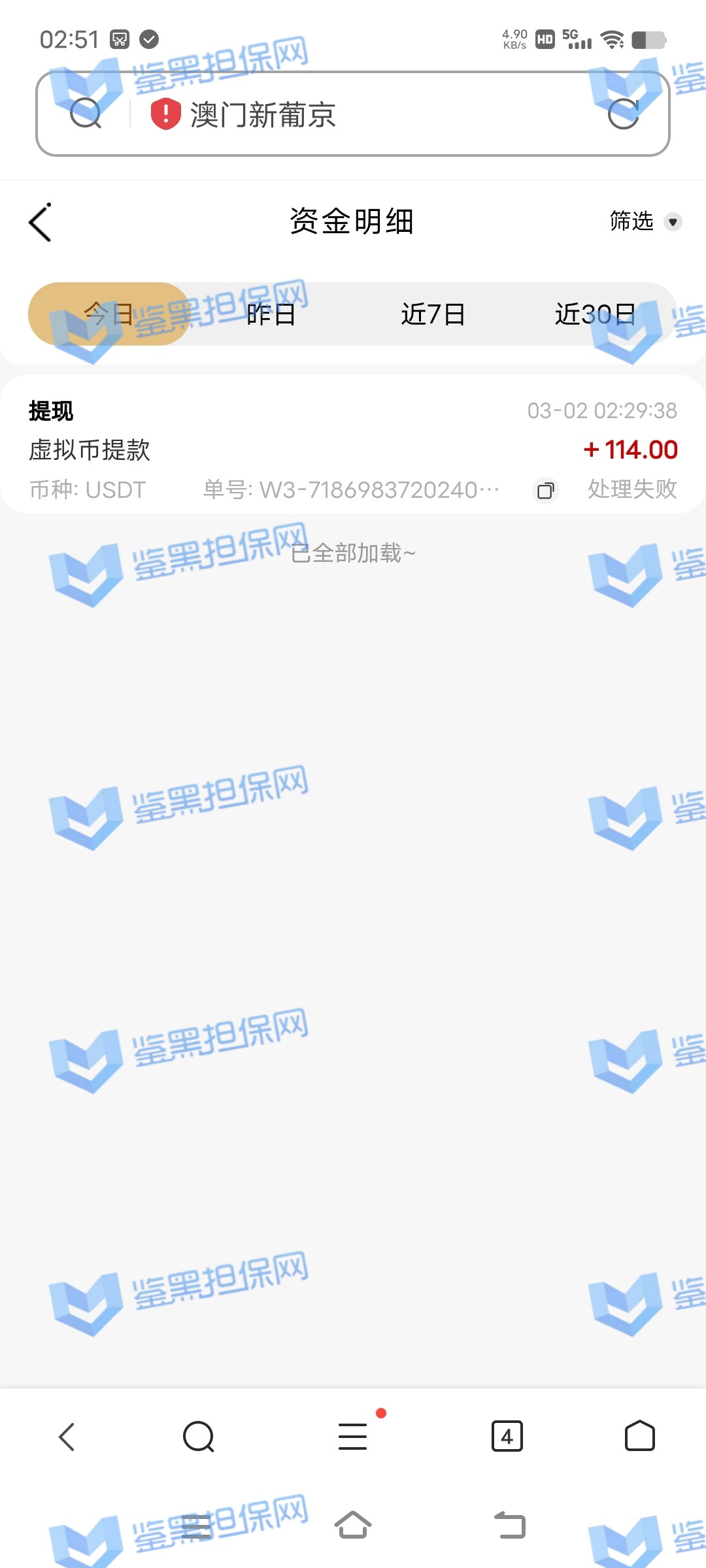The height and width of the screenshot is (1568, 706).
Task: Switch to the 近7日 tab
Action: point(433,314)
